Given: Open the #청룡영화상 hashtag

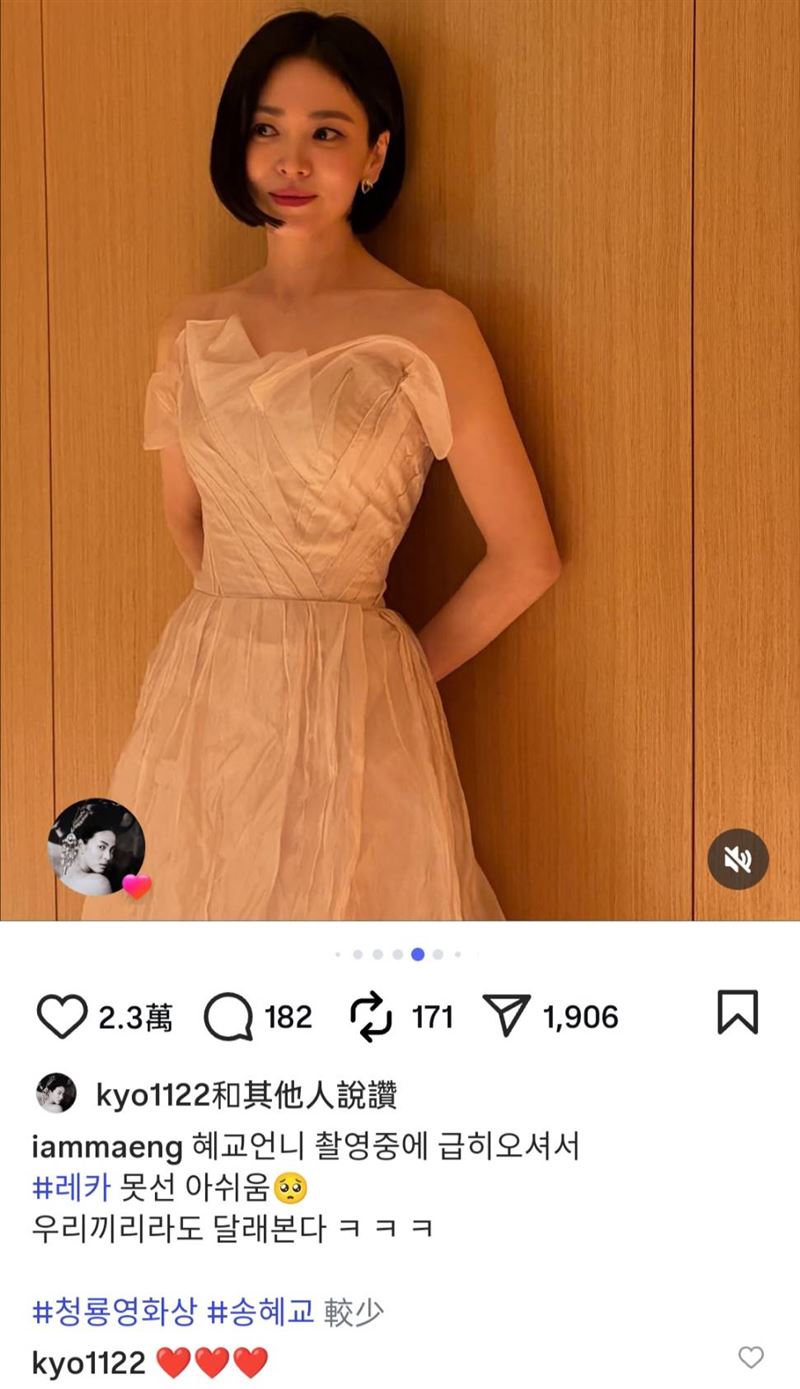Looking at the screenshot, I should [111, 1311].
